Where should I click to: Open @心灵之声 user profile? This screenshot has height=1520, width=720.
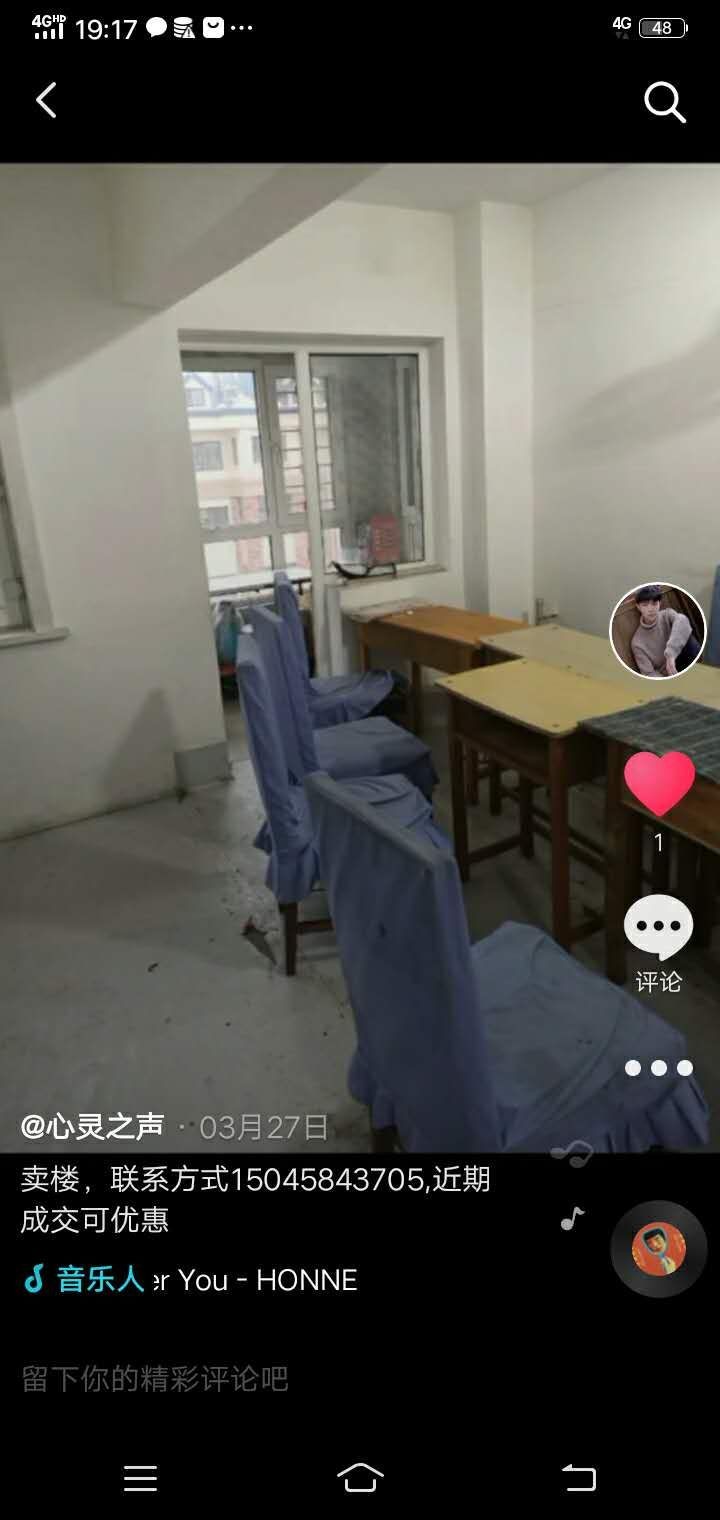coord(92,1127)
